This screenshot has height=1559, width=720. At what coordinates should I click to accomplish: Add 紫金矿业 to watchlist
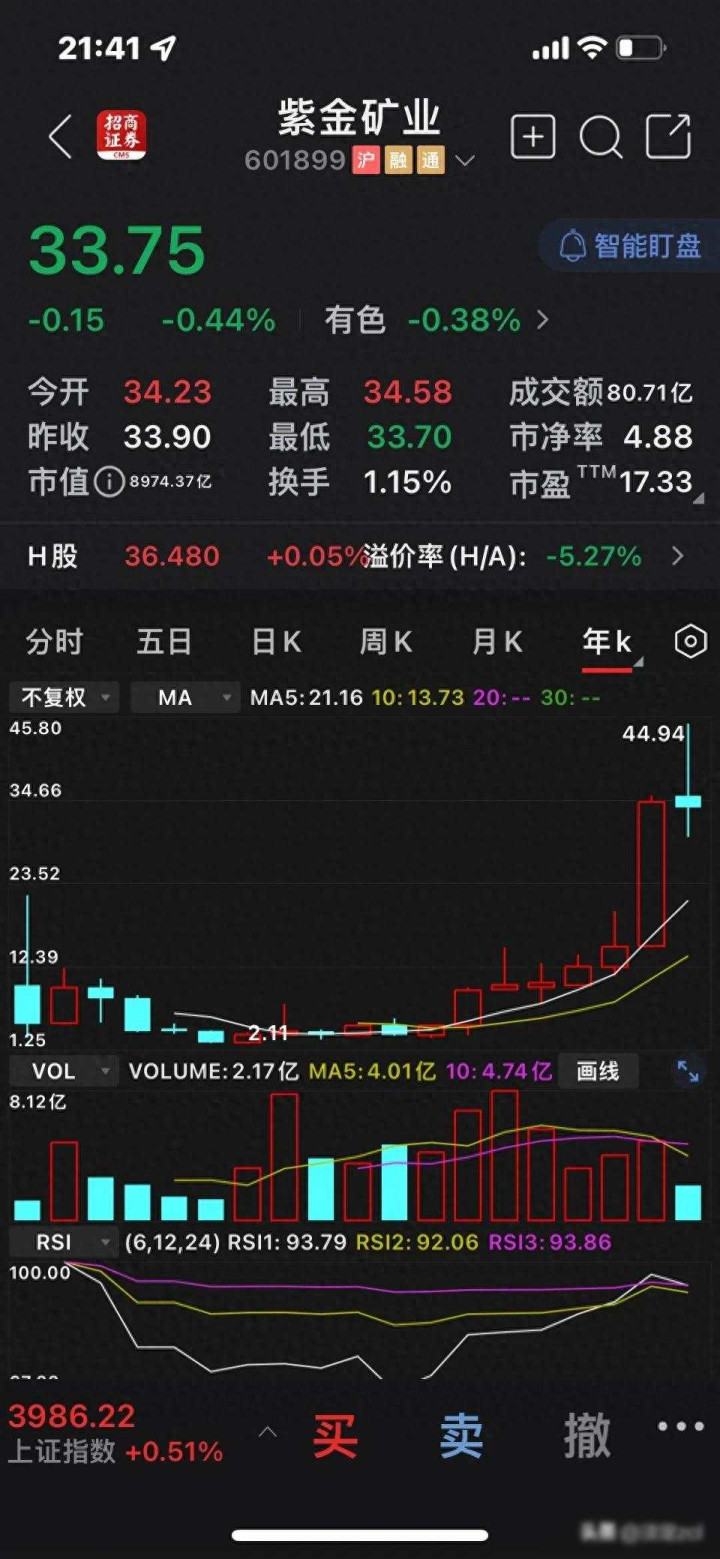pyautogui.click(x=533, y=137)
